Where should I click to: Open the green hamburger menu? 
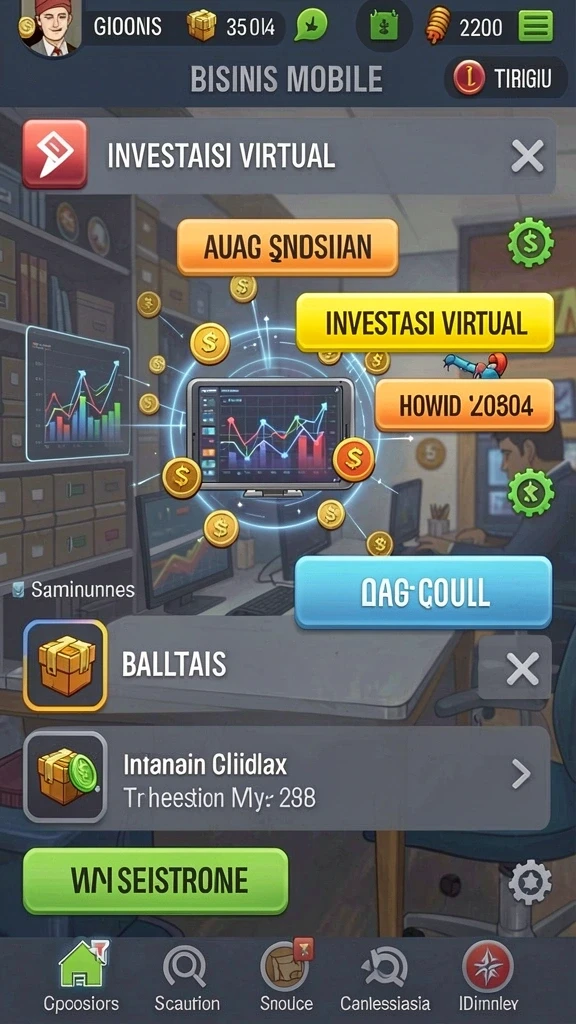click(x=536, y=27)
